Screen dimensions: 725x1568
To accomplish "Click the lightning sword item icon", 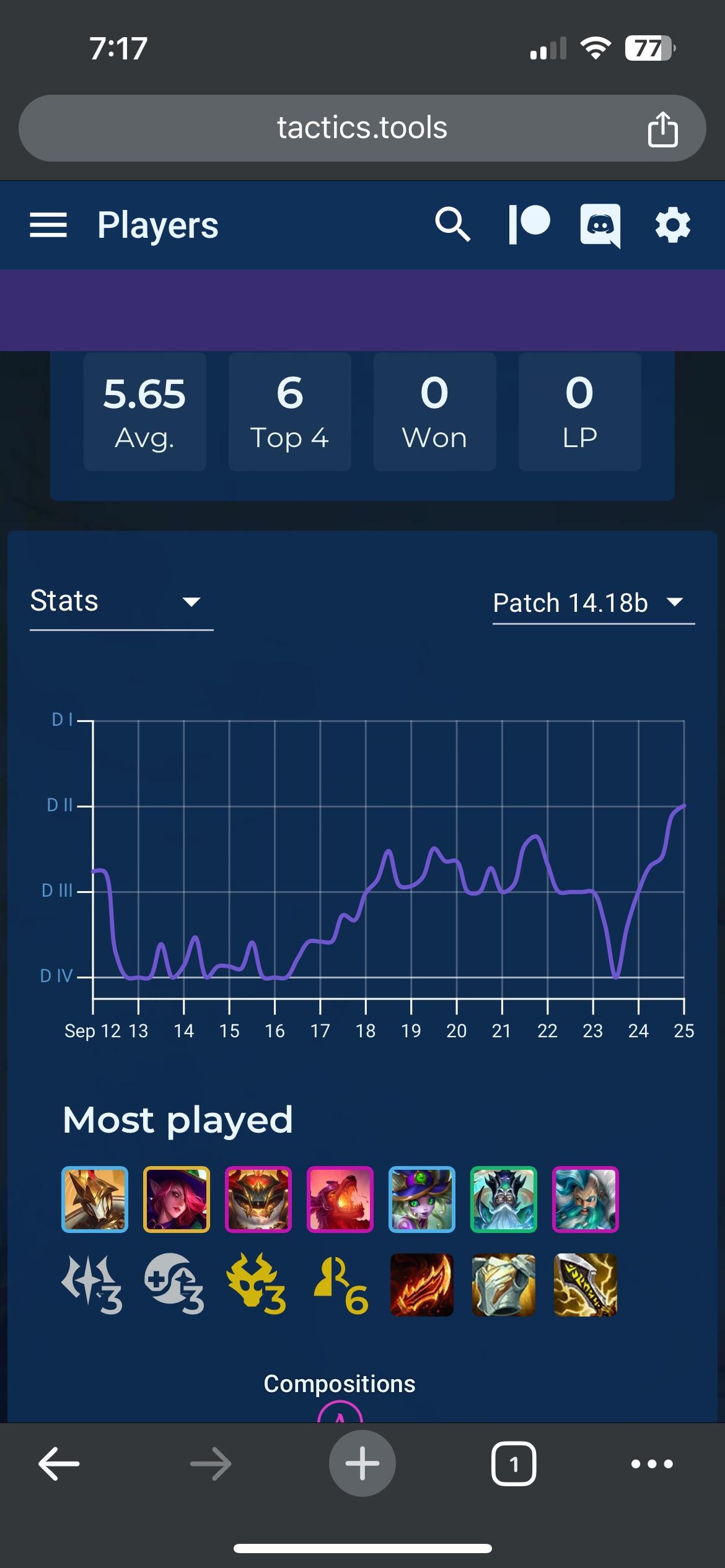I will pyautogui.click(x=585, y=1285).
